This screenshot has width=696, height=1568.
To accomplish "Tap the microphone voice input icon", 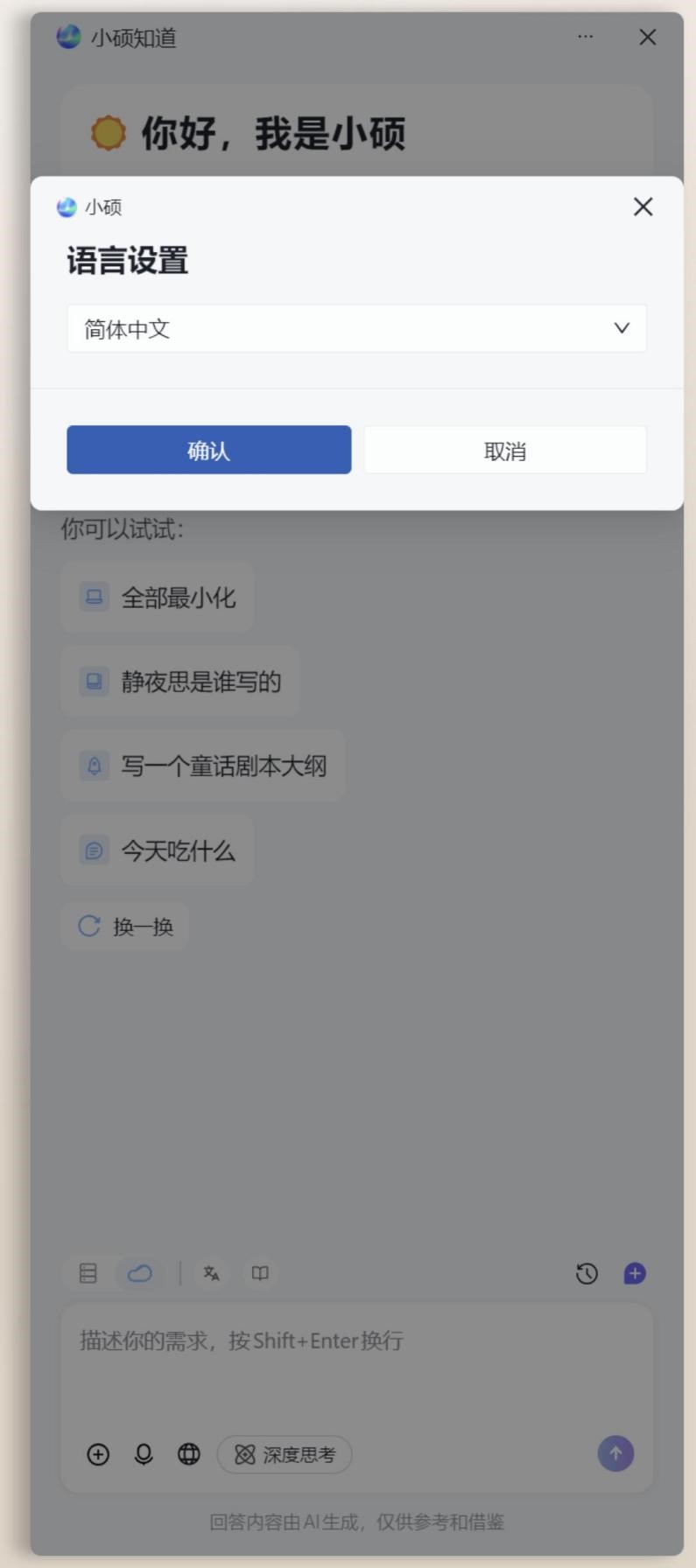I will [x=144, y=1454].
